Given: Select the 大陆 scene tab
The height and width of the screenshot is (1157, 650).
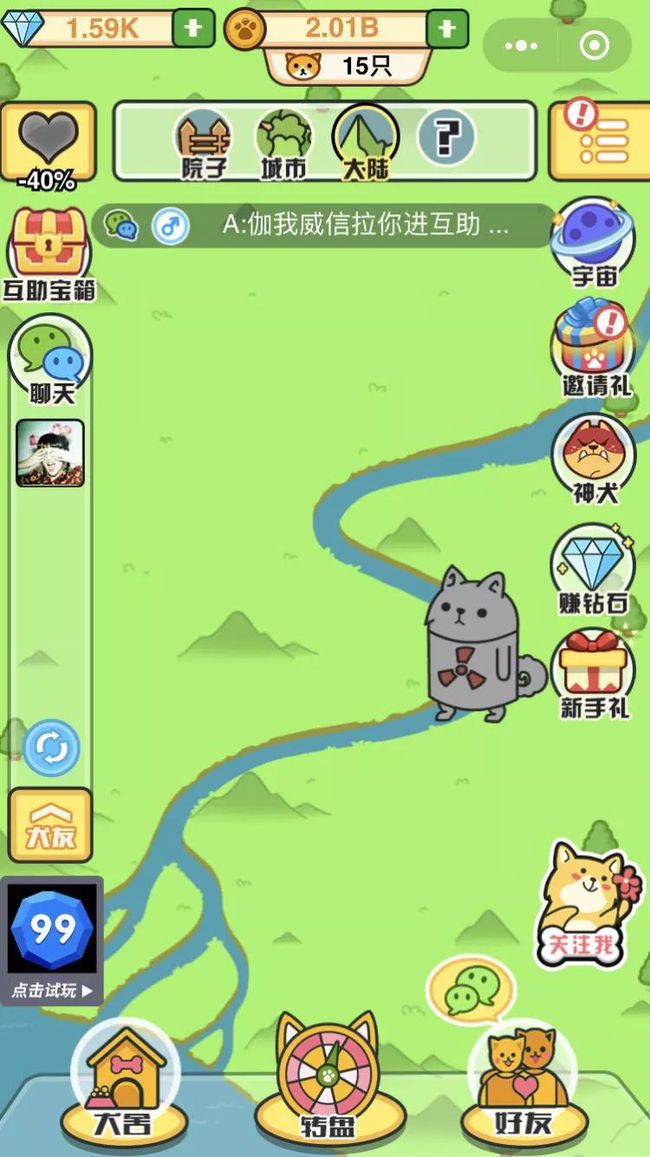Looking at the screenshot, I should coord(365,144).
